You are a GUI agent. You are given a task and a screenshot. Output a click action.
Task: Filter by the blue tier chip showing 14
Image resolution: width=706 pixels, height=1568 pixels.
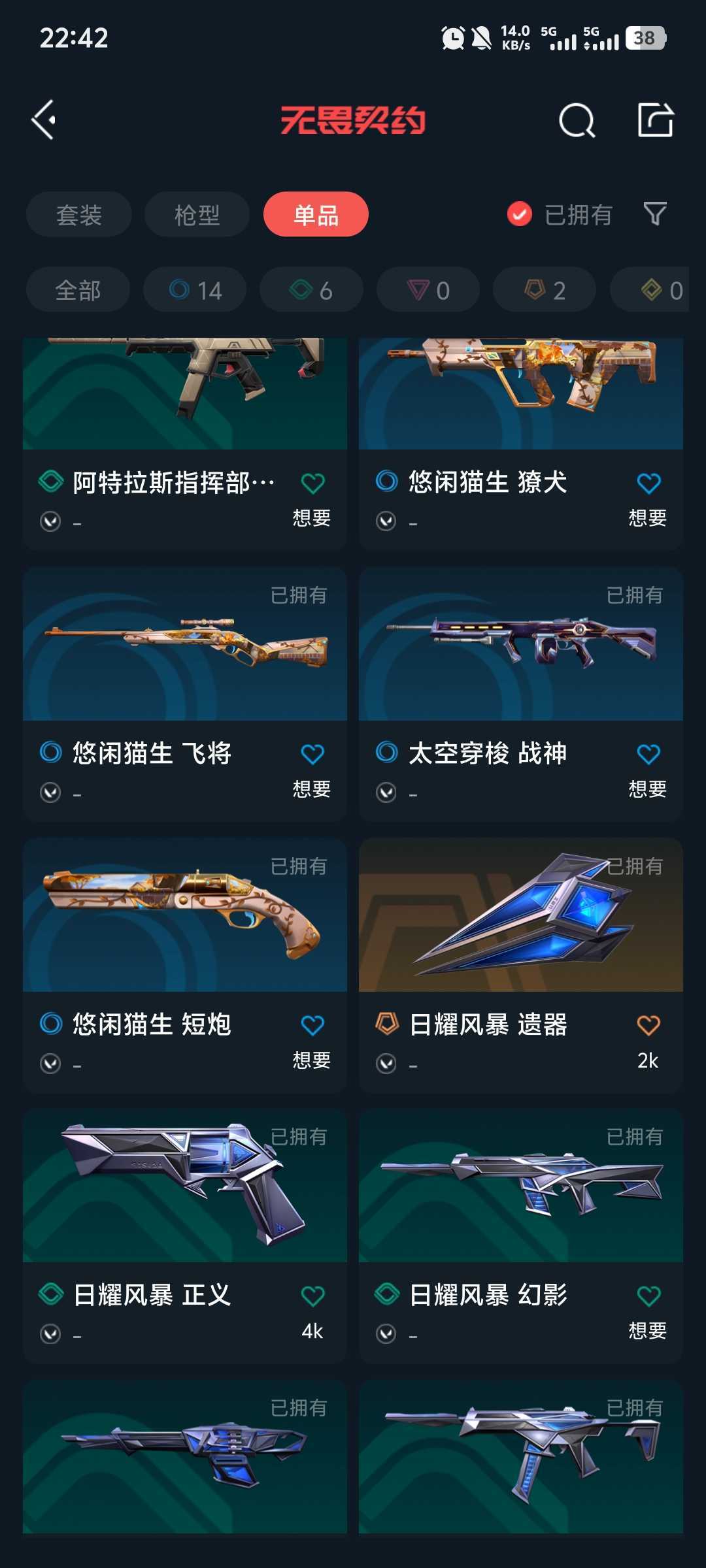tap(195, 289)
